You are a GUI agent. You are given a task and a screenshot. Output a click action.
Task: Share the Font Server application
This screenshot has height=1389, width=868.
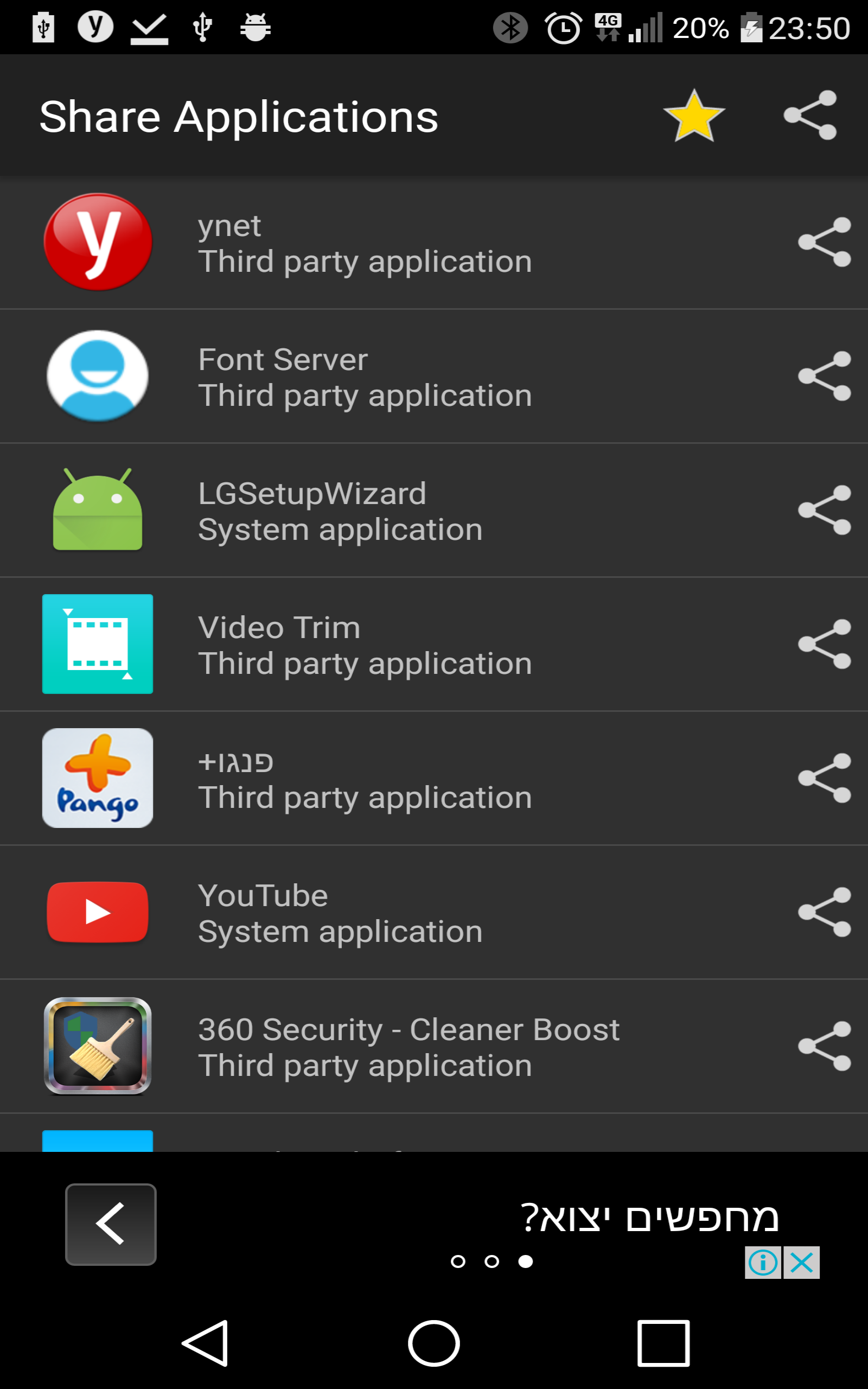(825, 376)
